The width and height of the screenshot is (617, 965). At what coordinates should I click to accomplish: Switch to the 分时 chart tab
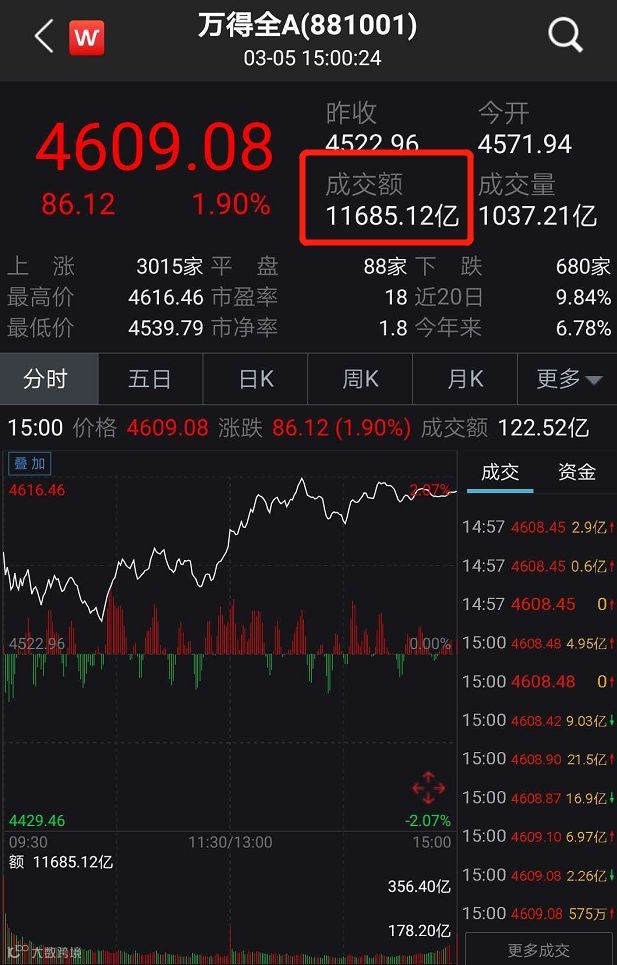[x=46, y=379]
